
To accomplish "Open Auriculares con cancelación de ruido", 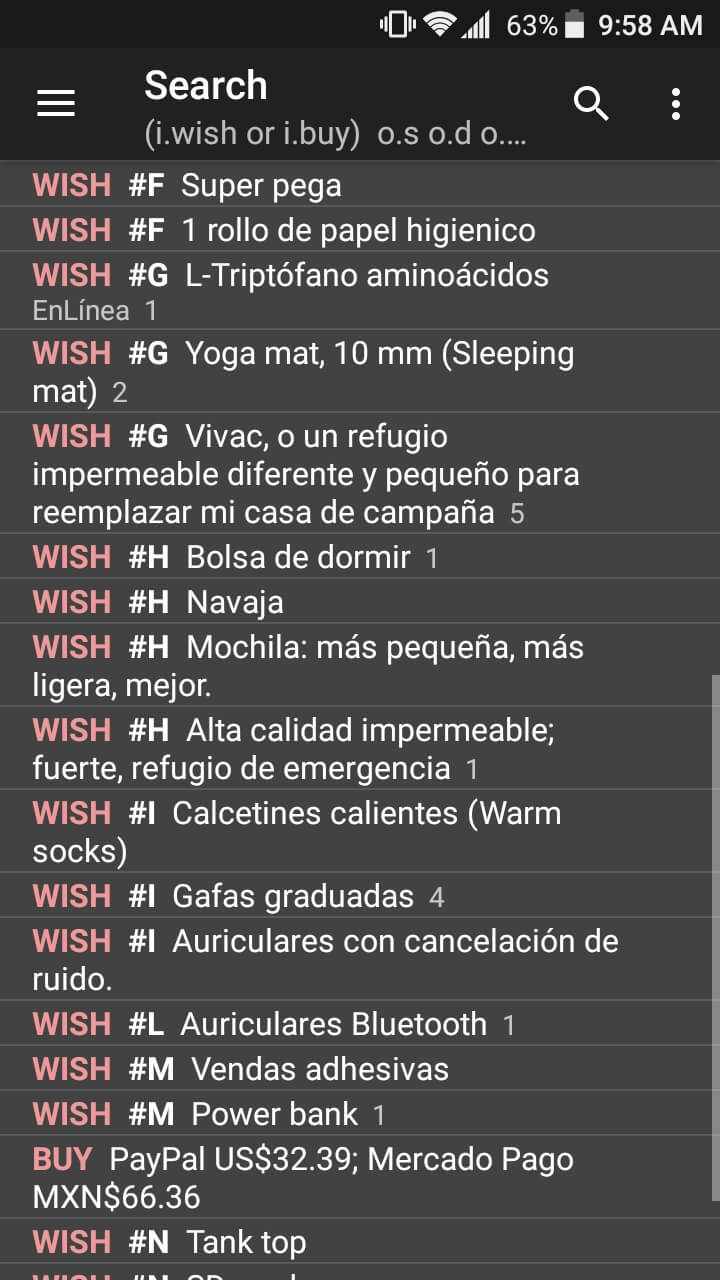I will pos(360,959).
